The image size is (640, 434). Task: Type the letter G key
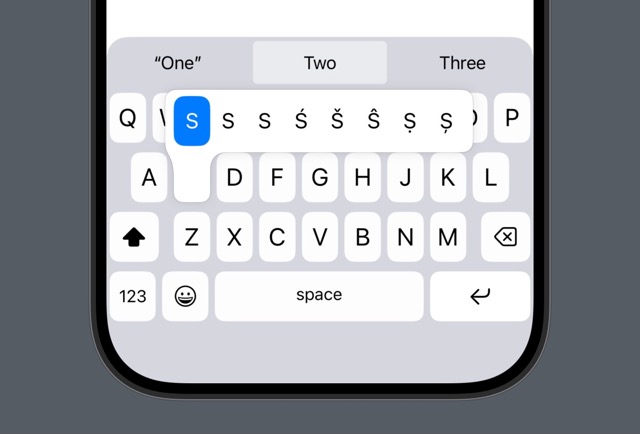320,177
